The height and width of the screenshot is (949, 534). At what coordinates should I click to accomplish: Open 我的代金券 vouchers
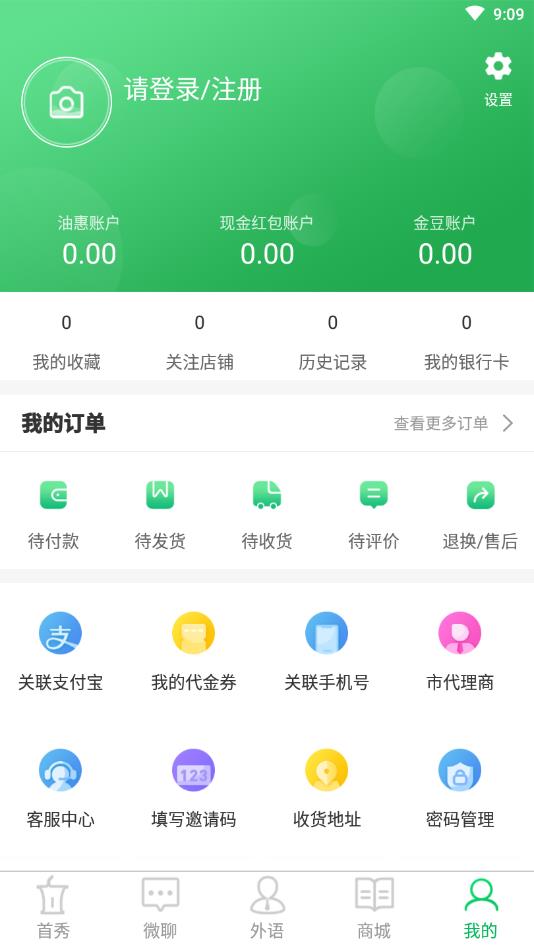coord(194,652)
